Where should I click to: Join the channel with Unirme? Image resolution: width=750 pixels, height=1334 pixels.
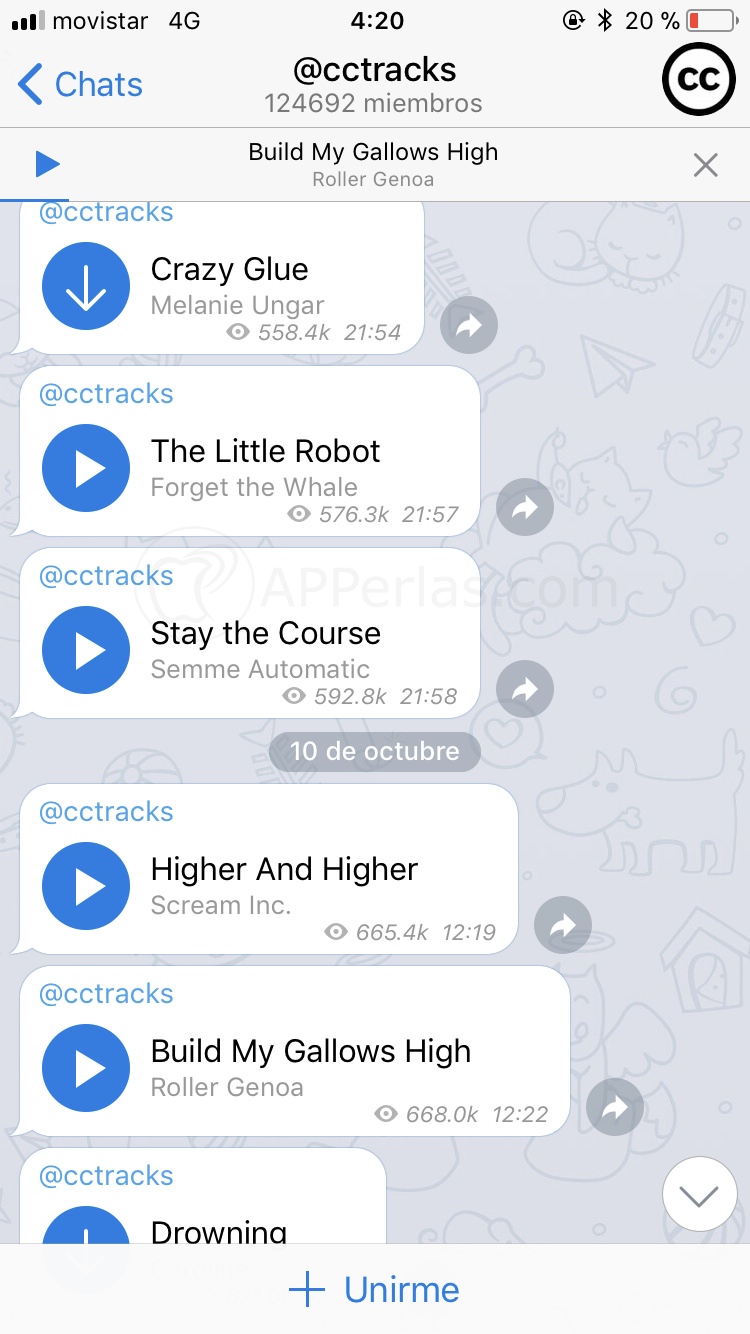pyautogui.click(x=374, y=1290)
